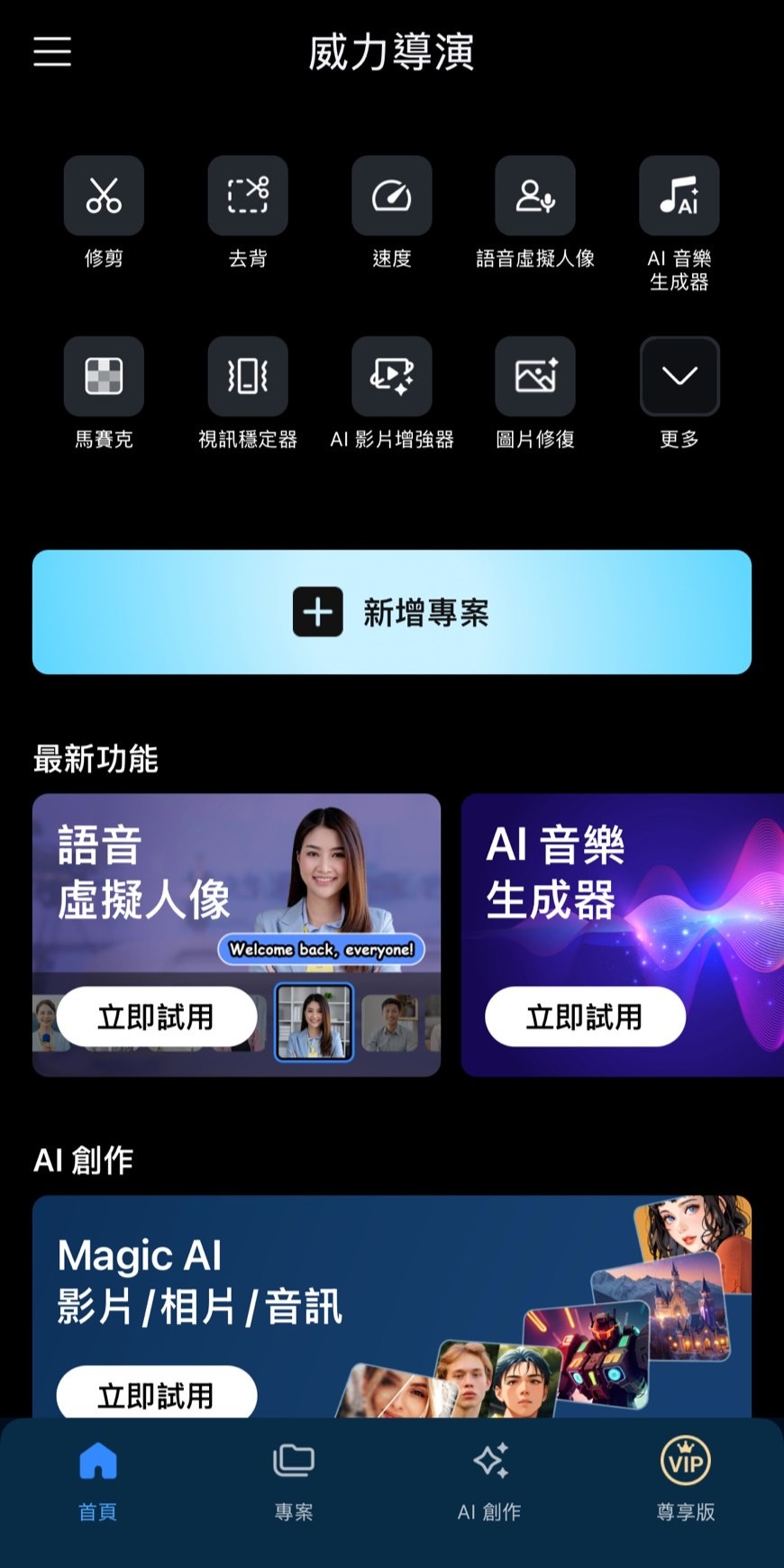Screen dimensions: 784x1568
Task: Launch the AI 音樂生成器 tool
Action: coord(679,196)
